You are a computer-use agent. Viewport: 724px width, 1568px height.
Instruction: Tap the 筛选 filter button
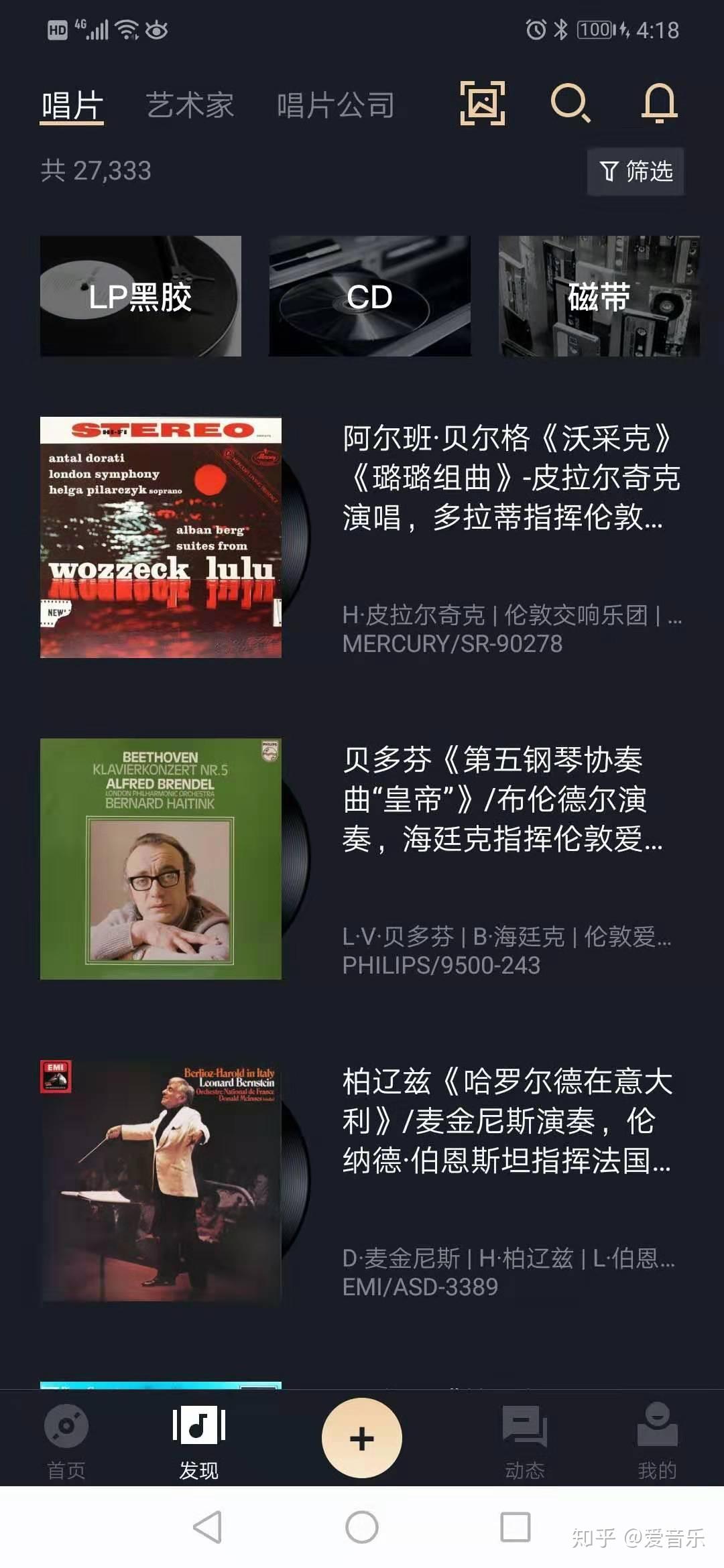click(636, 172)
